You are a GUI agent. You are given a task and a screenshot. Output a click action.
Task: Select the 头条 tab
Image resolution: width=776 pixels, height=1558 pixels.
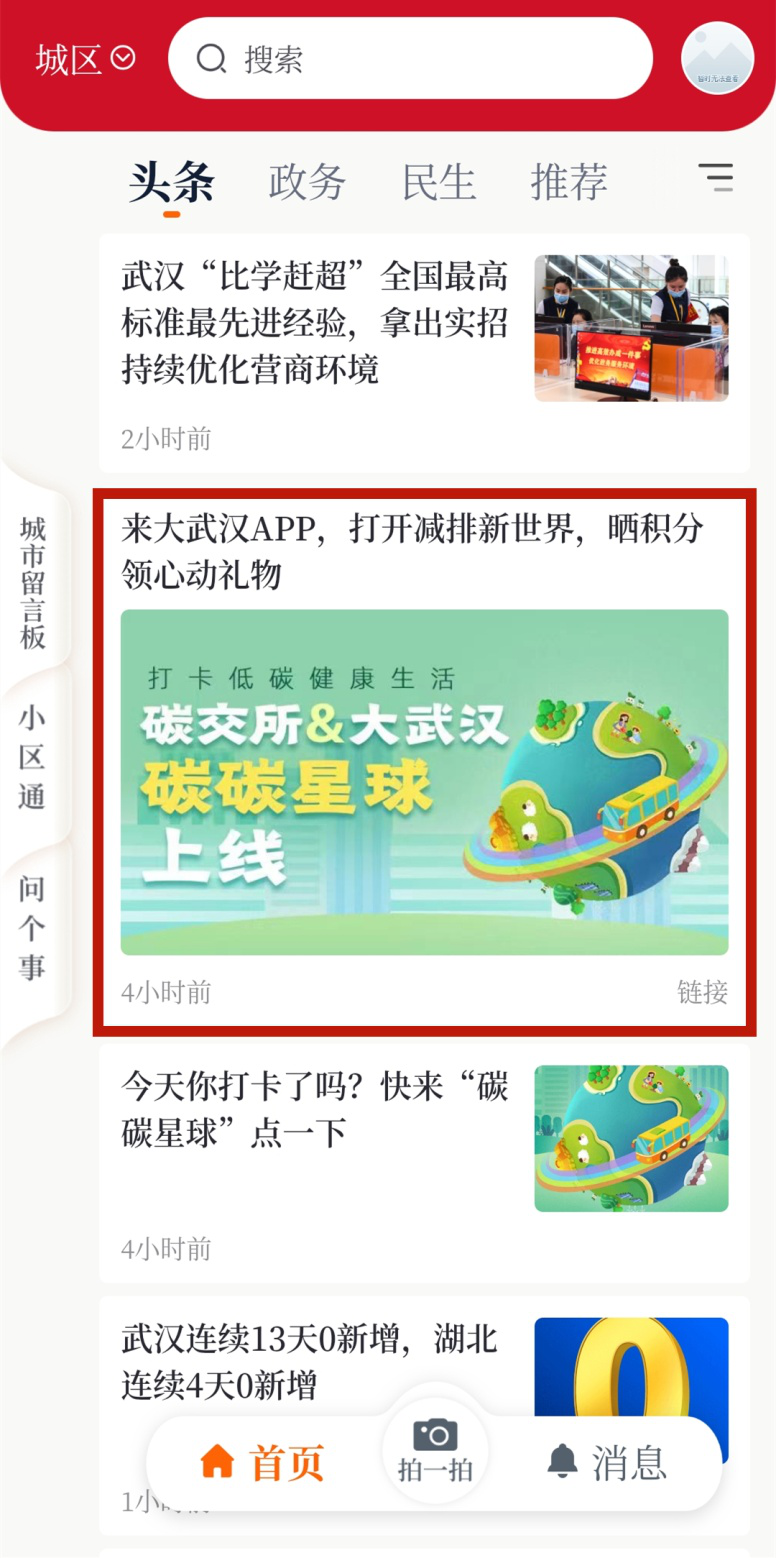point(171,182)
